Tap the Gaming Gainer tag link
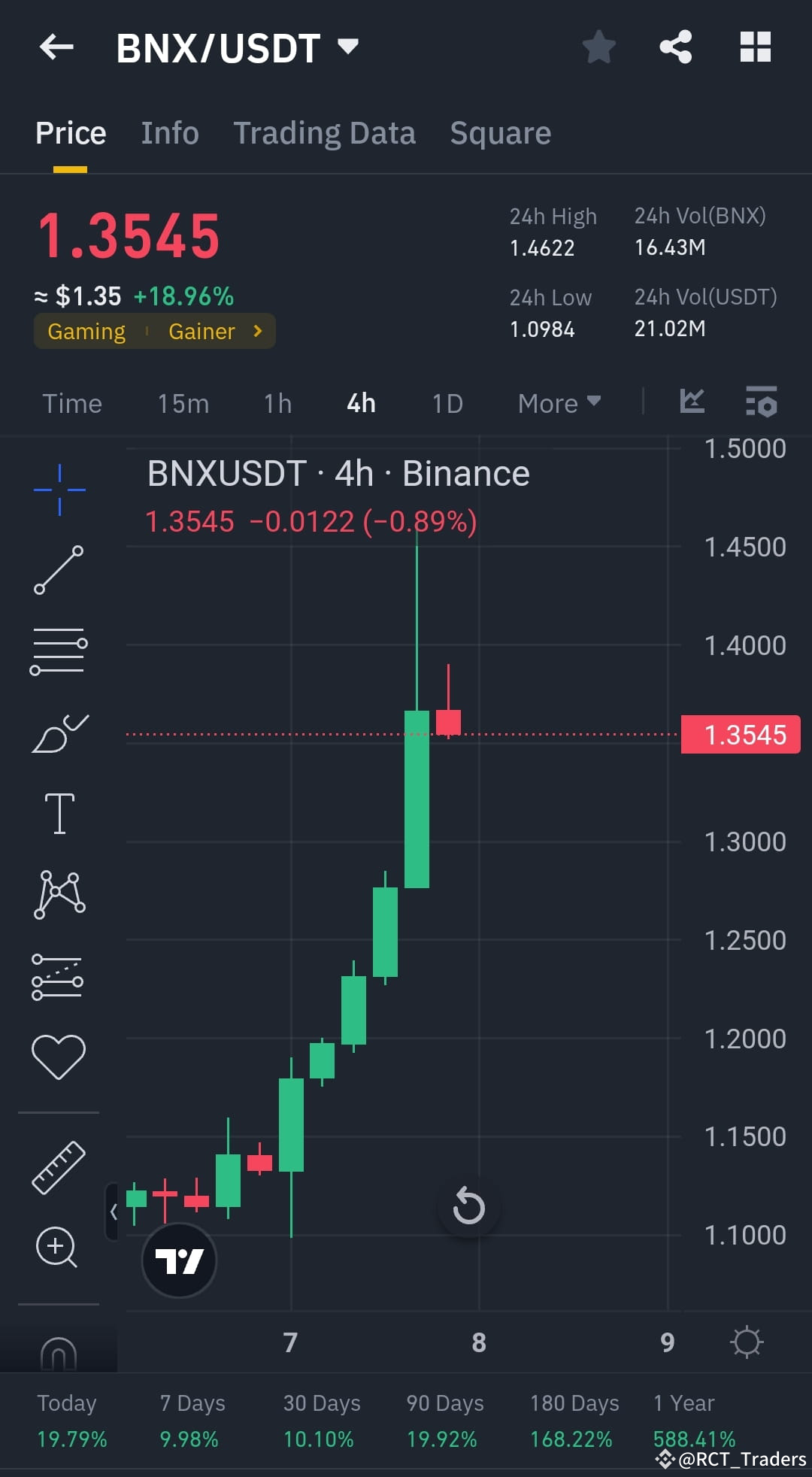This screenshot has width=812, height=1477. tap(154, 331)
